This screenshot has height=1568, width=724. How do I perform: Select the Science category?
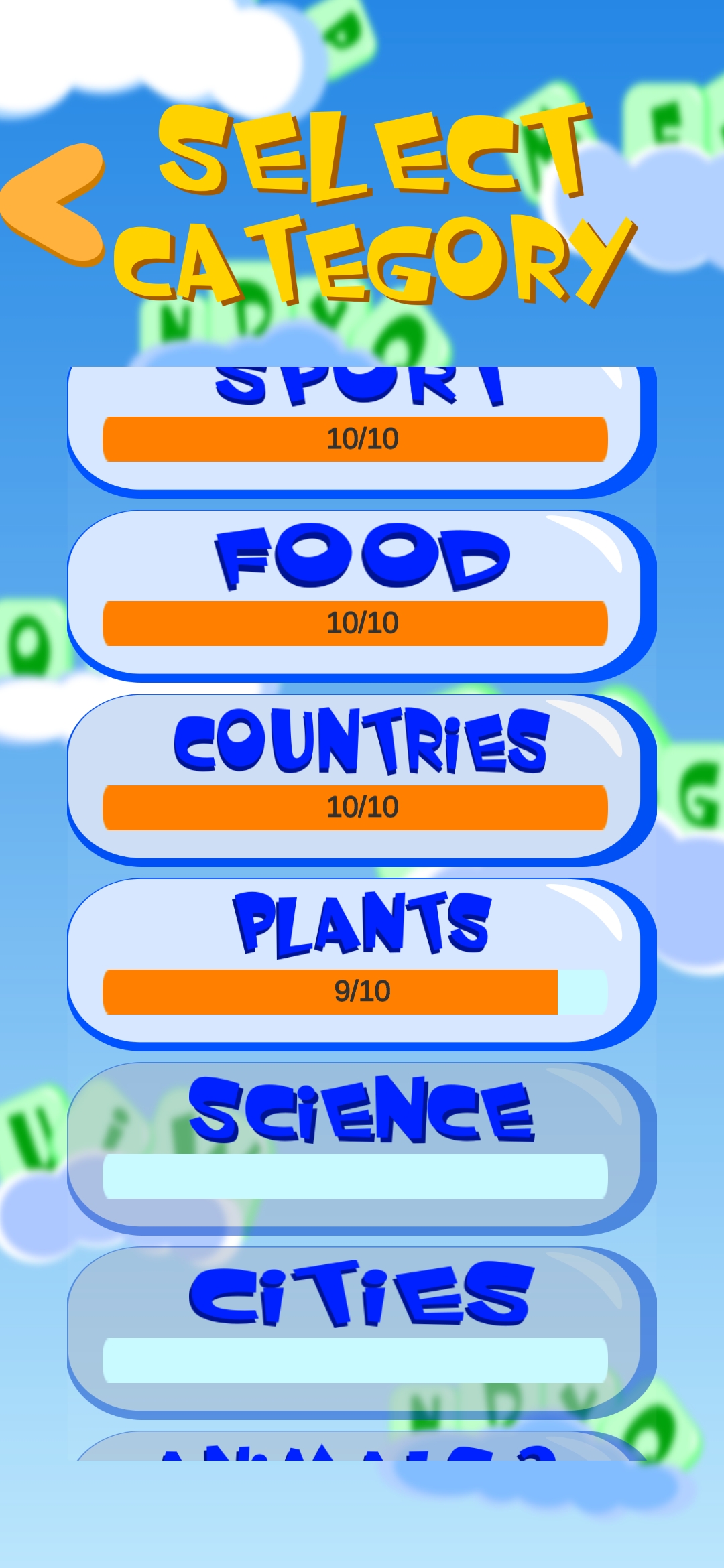click(x=361, y=1147)
